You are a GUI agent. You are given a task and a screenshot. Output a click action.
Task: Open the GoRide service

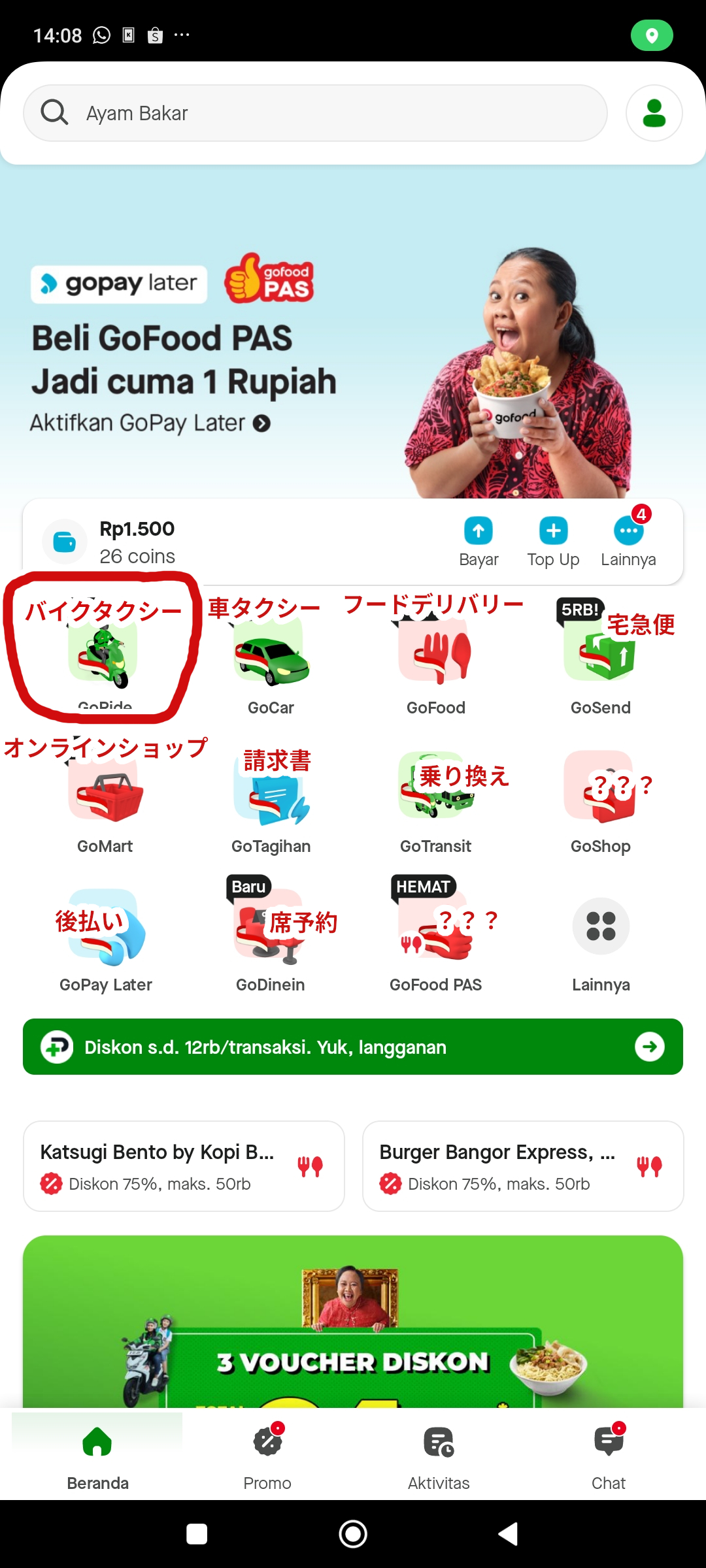pos(103,657)
